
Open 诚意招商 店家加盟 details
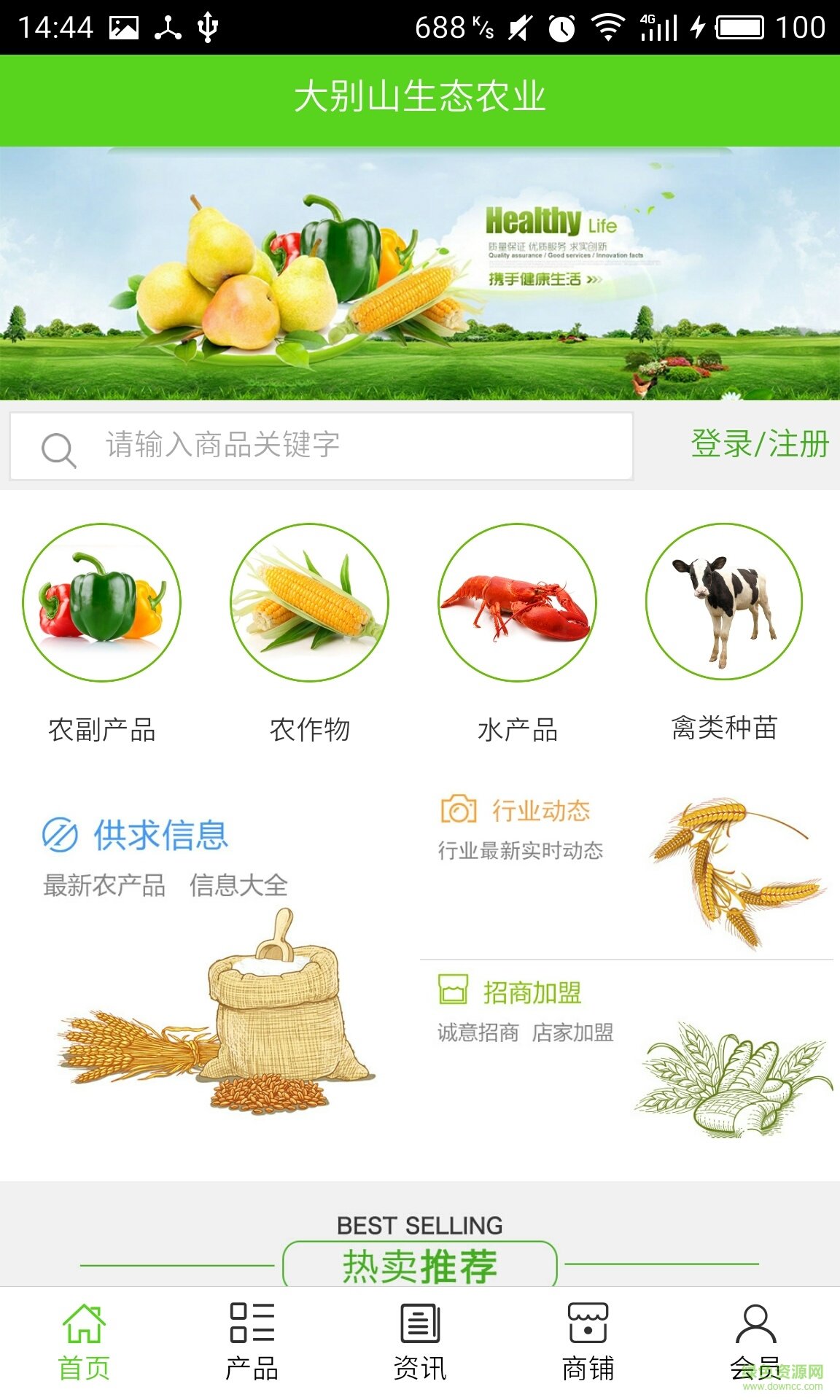[525, 1033]
